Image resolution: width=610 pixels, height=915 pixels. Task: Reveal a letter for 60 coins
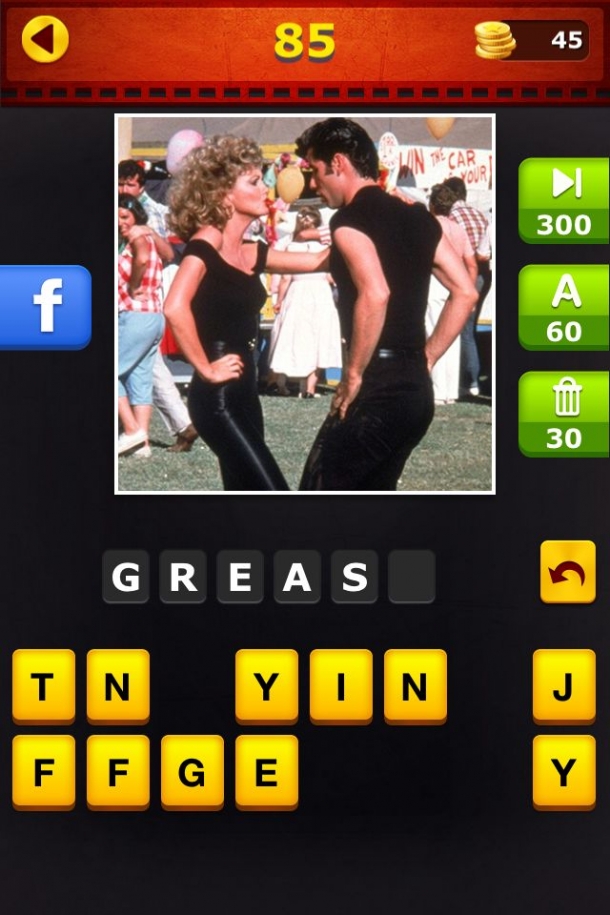pos(564,307)
